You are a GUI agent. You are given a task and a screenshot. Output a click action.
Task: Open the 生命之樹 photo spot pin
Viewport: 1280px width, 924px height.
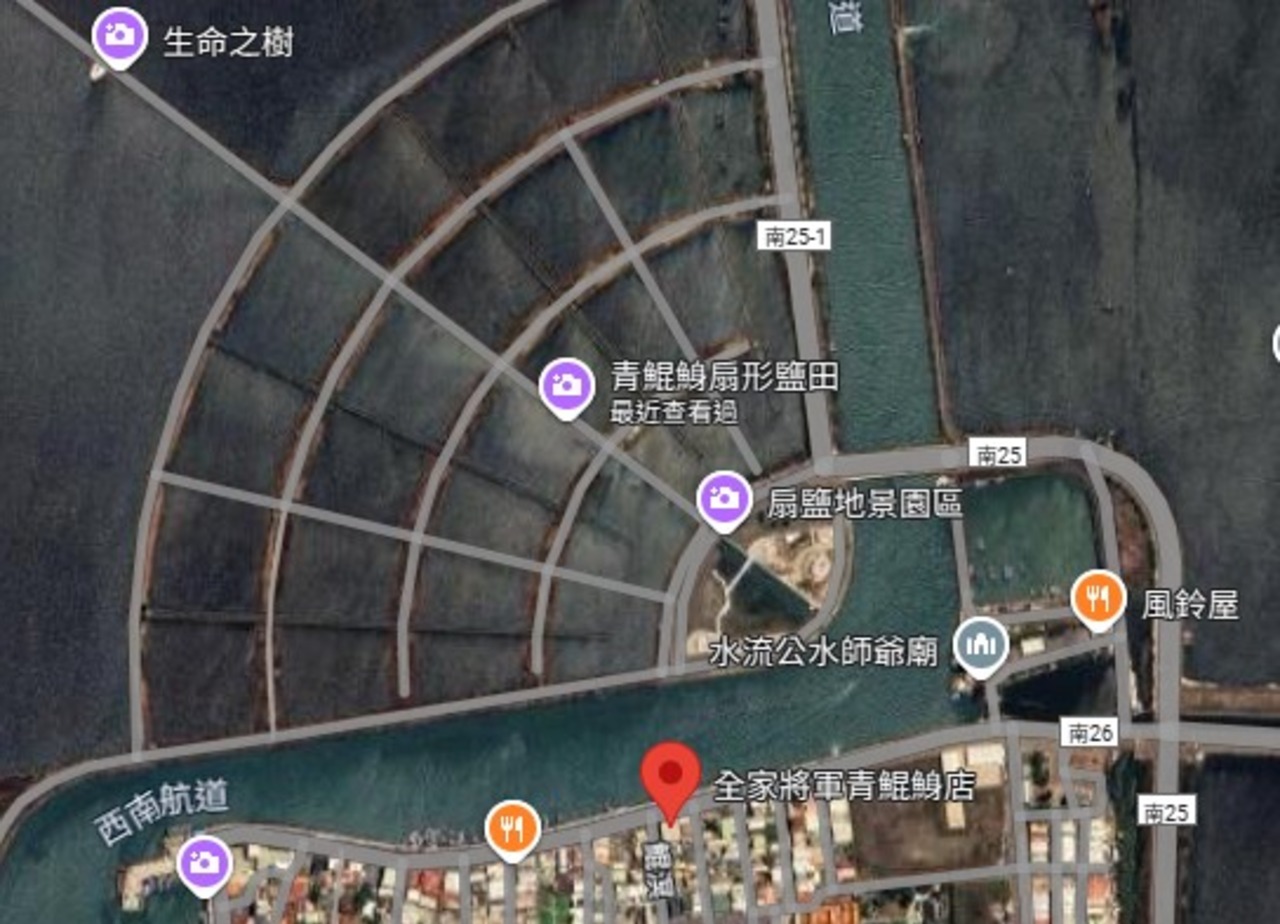(119, 36)
